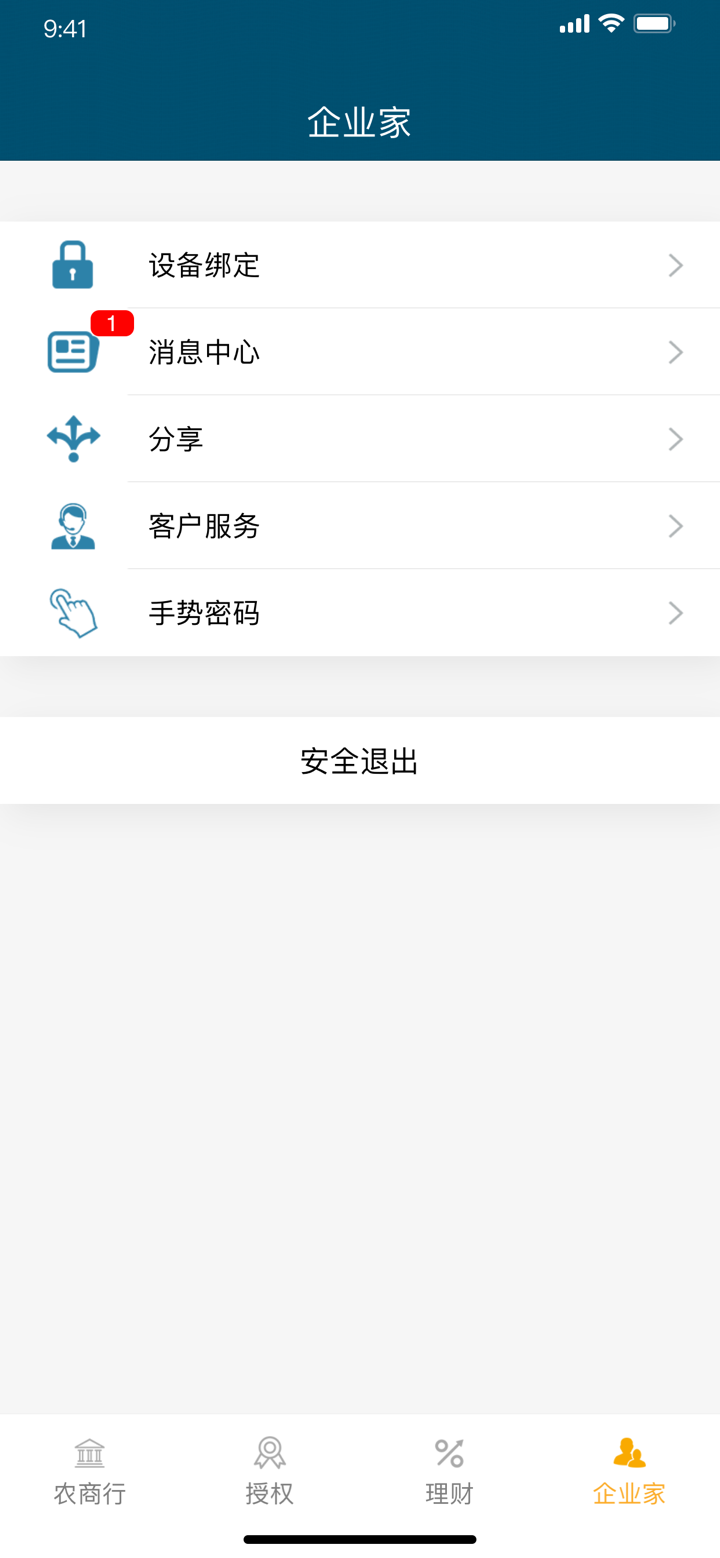Select the 授权 tab
This screenshot has width=720, height=1558.
[268, 1470]
